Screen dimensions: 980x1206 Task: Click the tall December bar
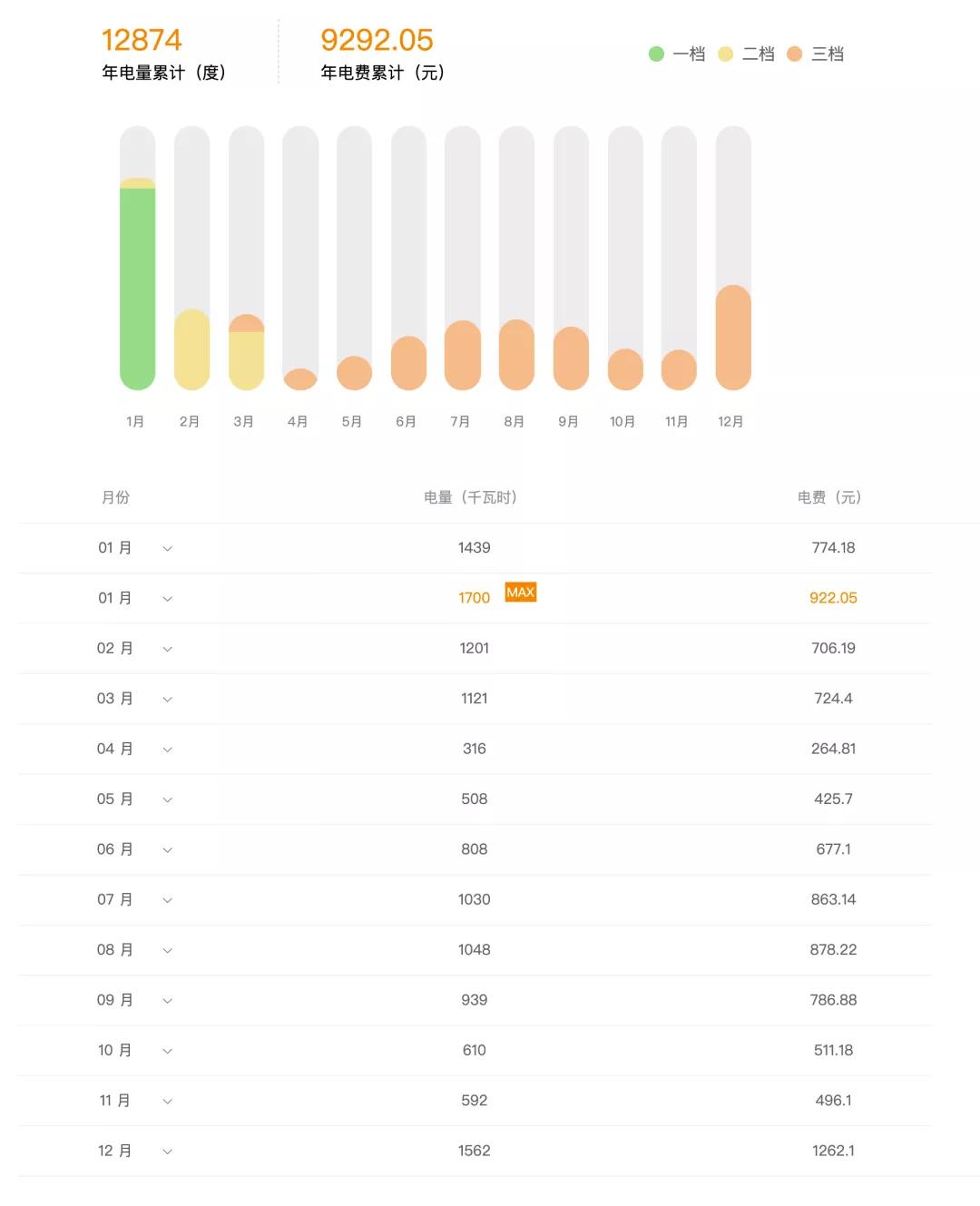731,336
